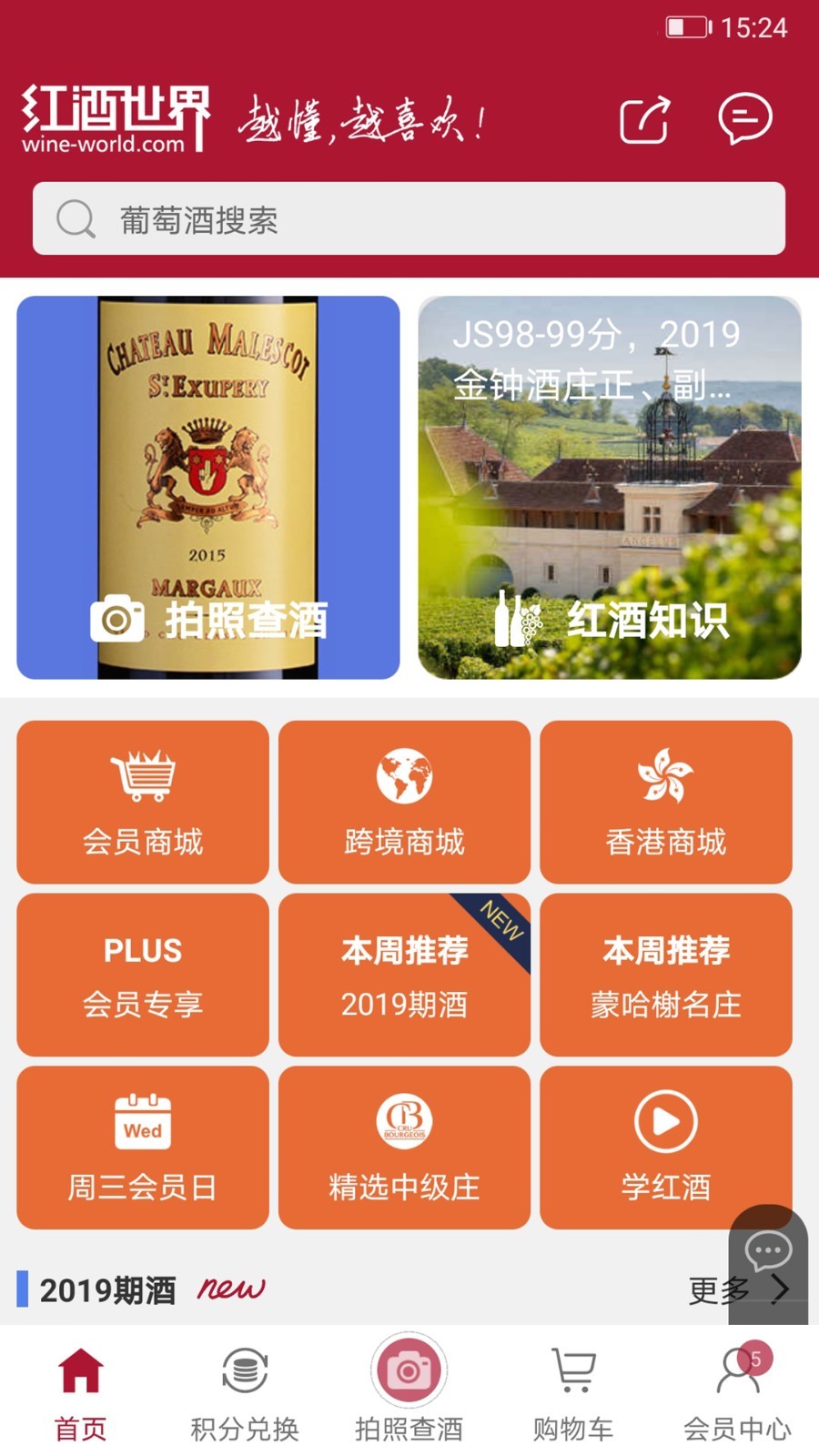
Task: Open 本周推荐 2019期酒 with NEW ribbon
Action: (404, 976)
